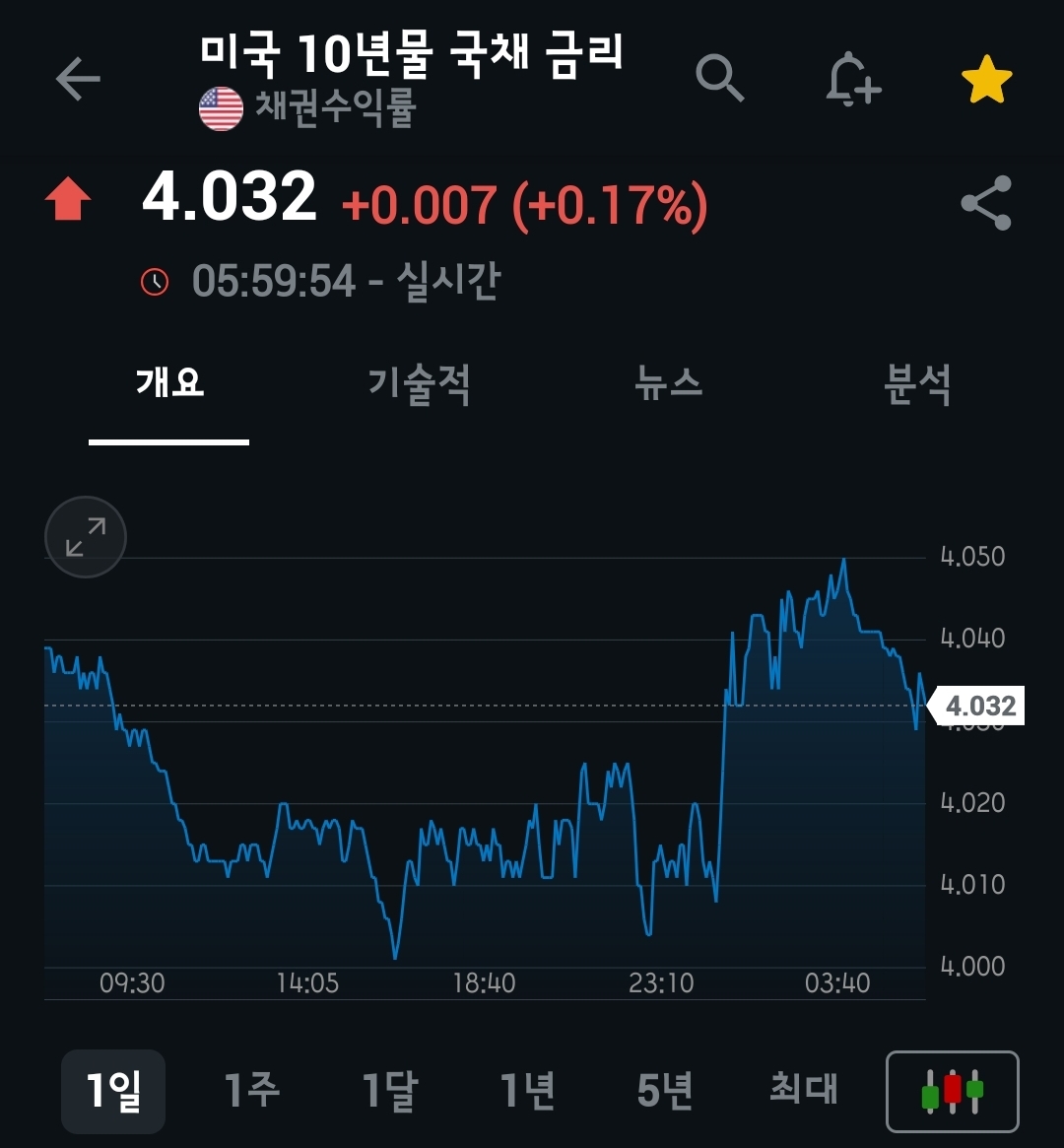Share this bond yield quote
Screen dimensions: 1064x1148
[x=986, y=203]
